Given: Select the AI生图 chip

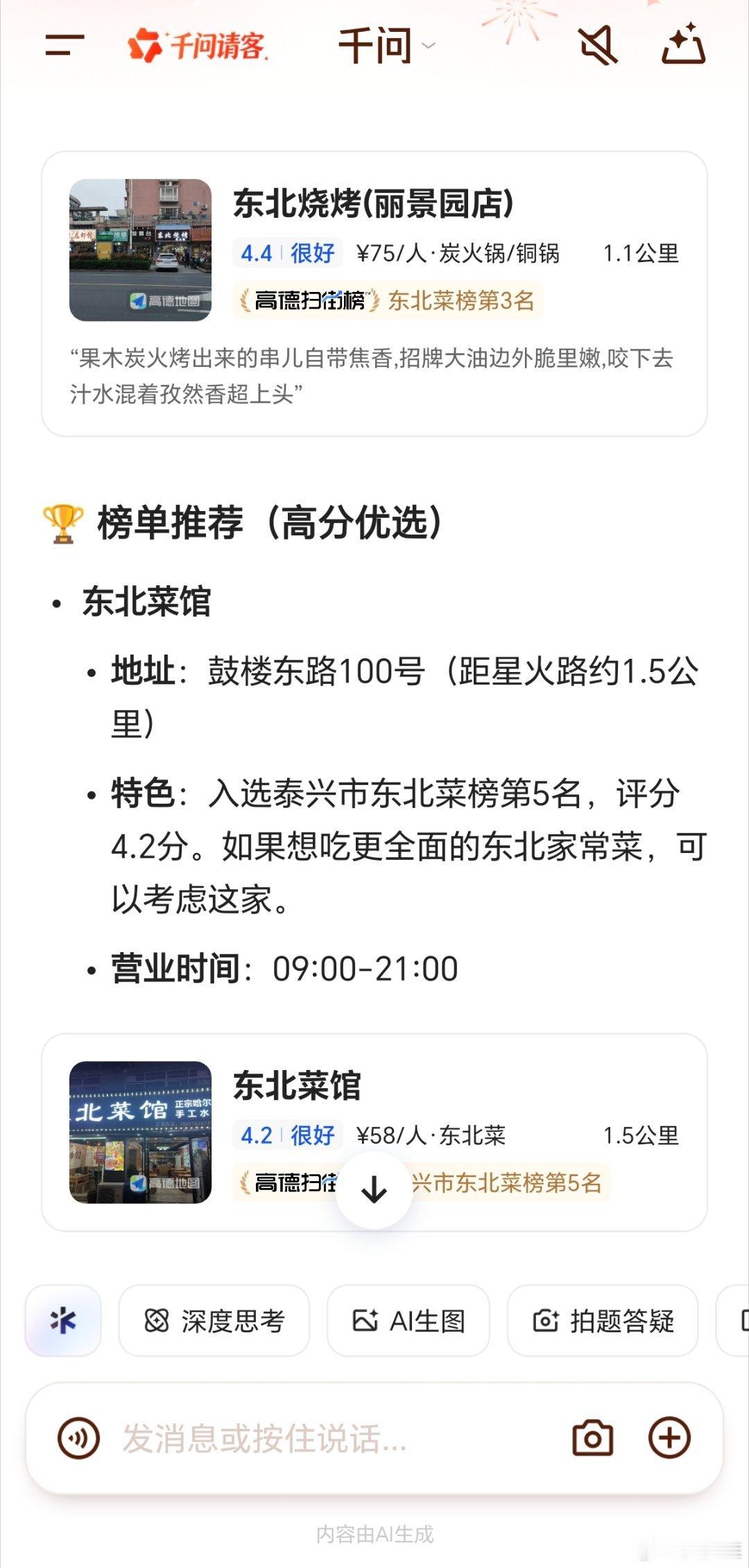Looking at the screenshot, I should pyautogui.click(x=408, y=1321).
